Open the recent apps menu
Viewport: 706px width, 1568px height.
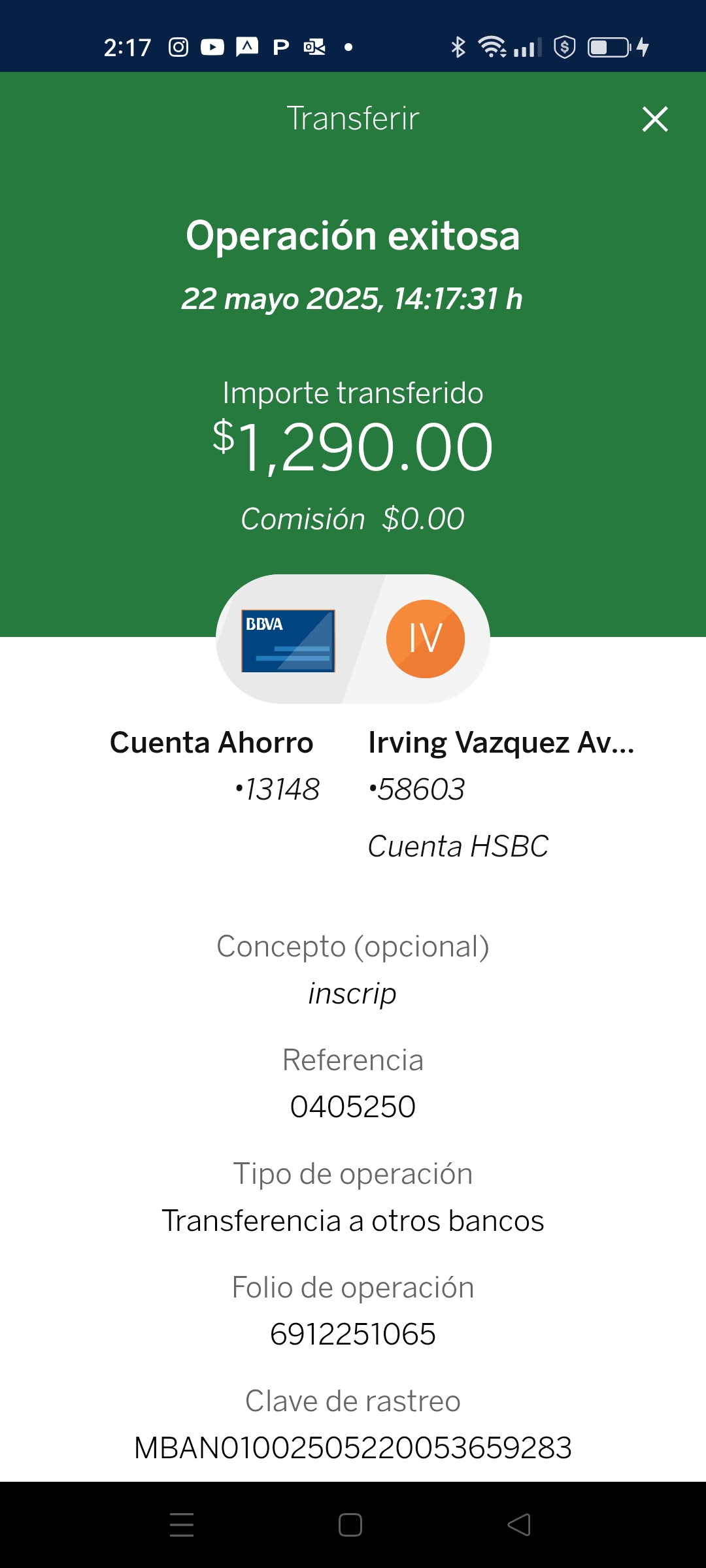(x=182, y=1525)
